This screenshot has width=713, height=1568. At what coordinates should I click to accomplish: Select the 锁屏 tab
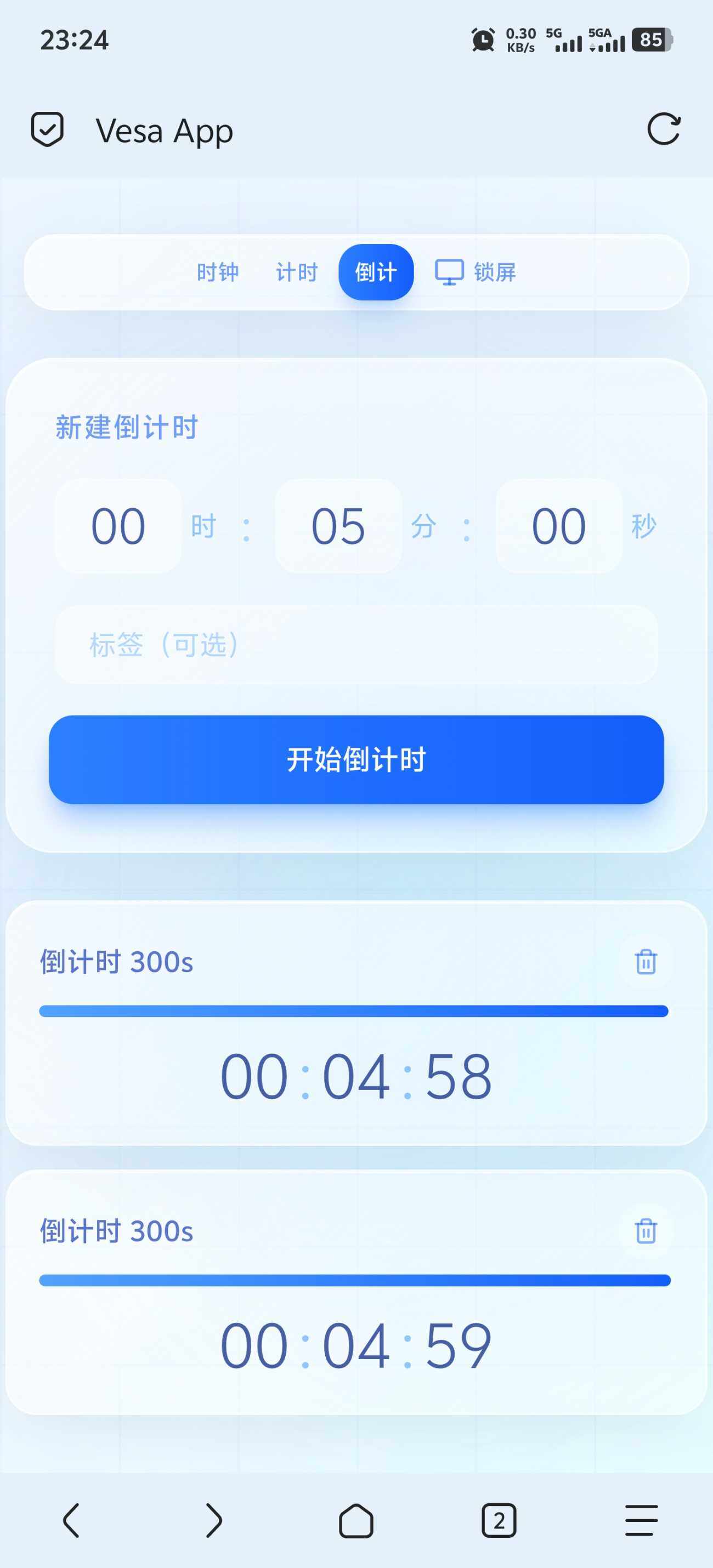tap(496, 271)
